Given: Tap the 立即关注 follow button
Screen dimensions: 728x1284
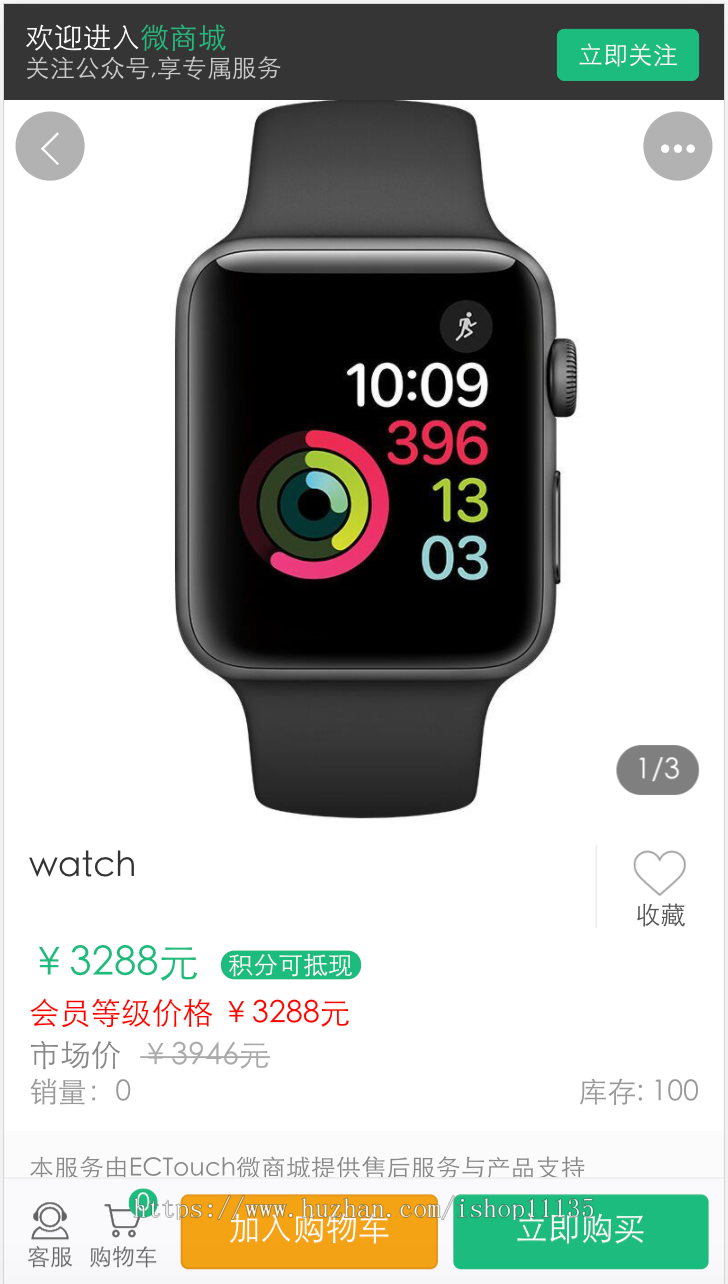Looking at the screenshot, I should click(x=627, y=55).
